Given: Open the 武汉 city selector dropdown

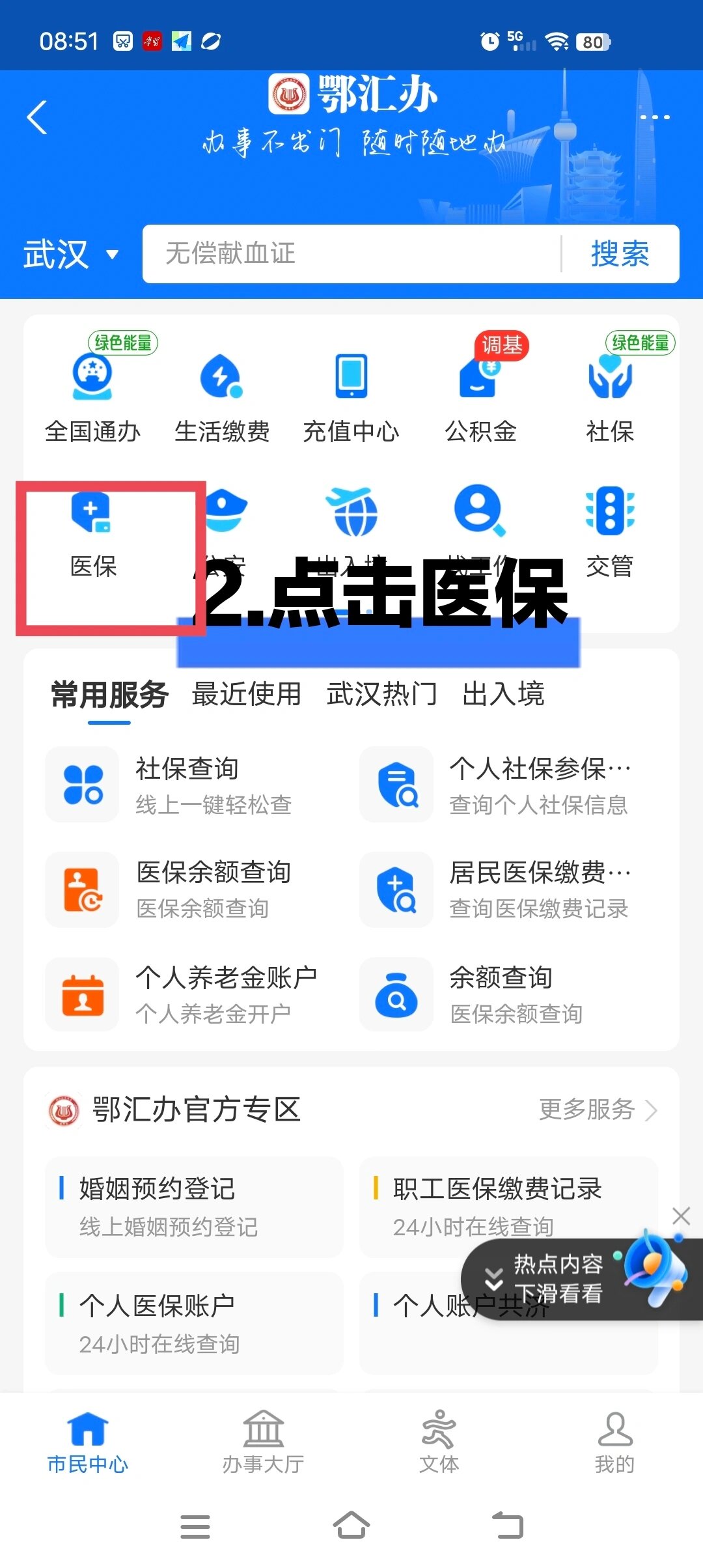Looking at the screenshot, I should (x=70, y=254).
